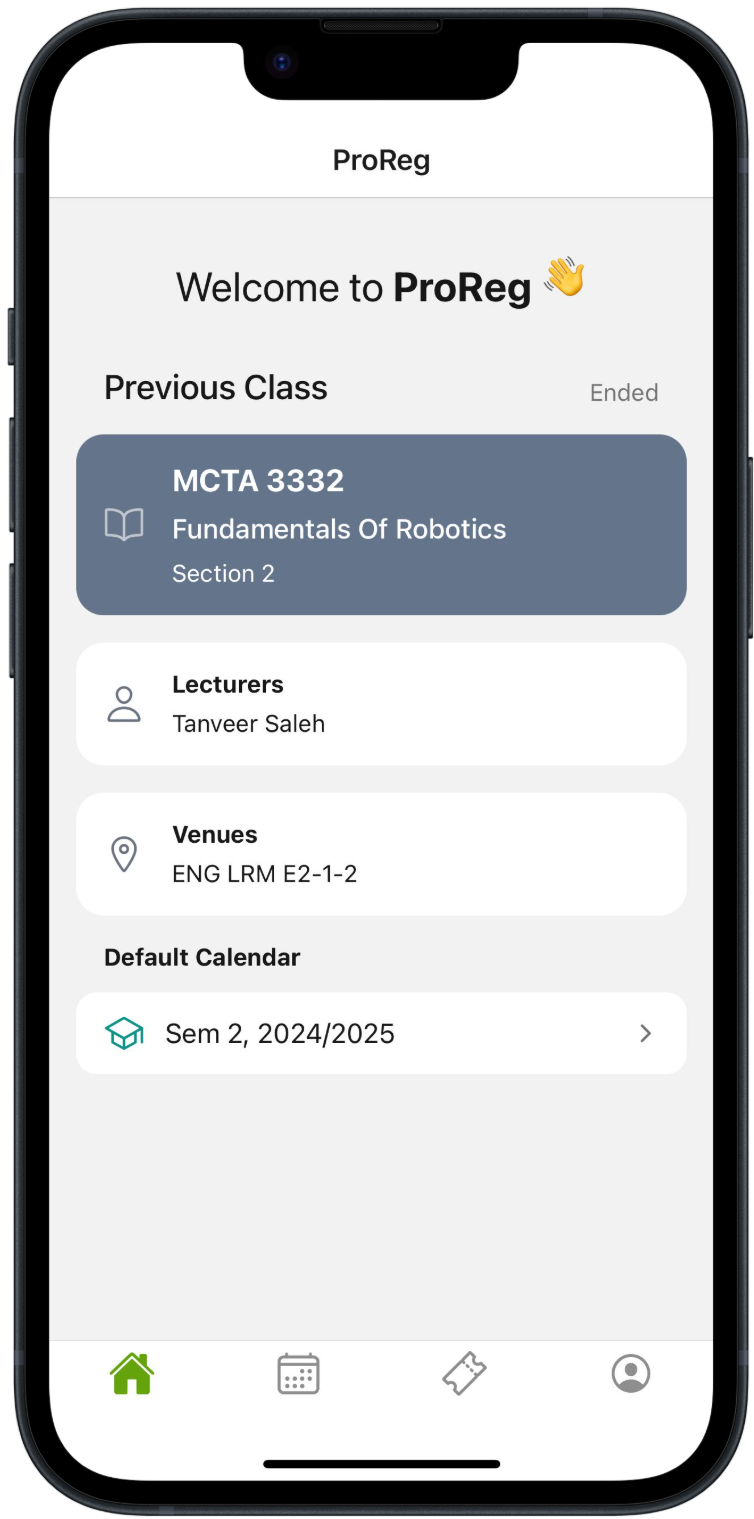The image size is (754, 1519).
Task: Open the ticket tab
Action: point(465,1374)
